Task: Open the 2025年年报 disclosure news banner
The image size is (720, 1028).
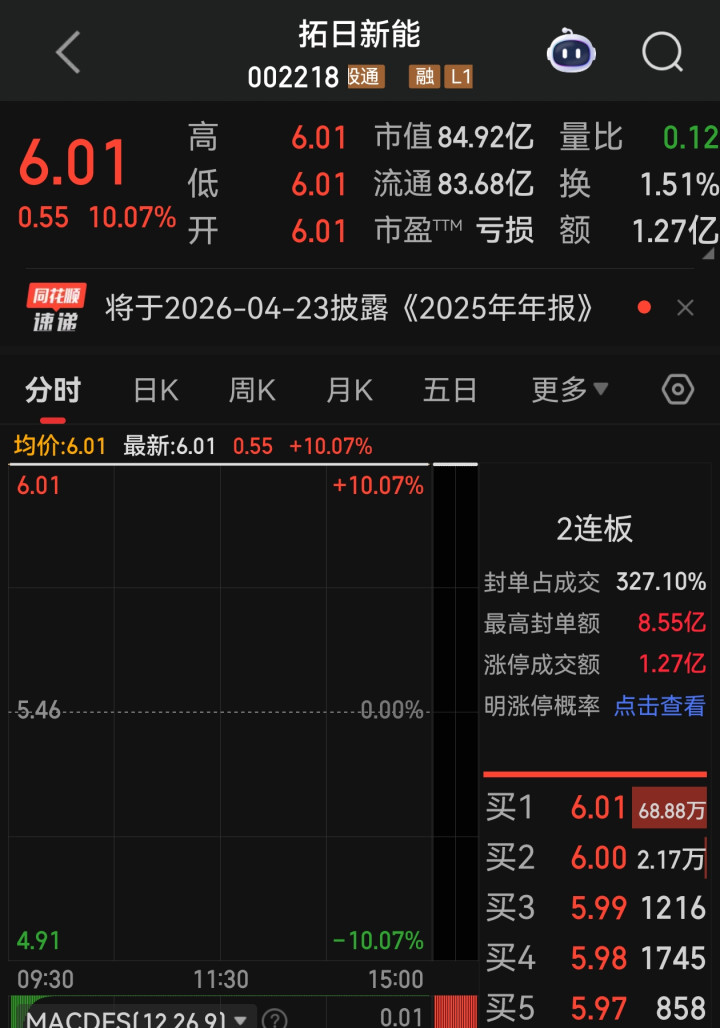Action: tap(350, 308)
